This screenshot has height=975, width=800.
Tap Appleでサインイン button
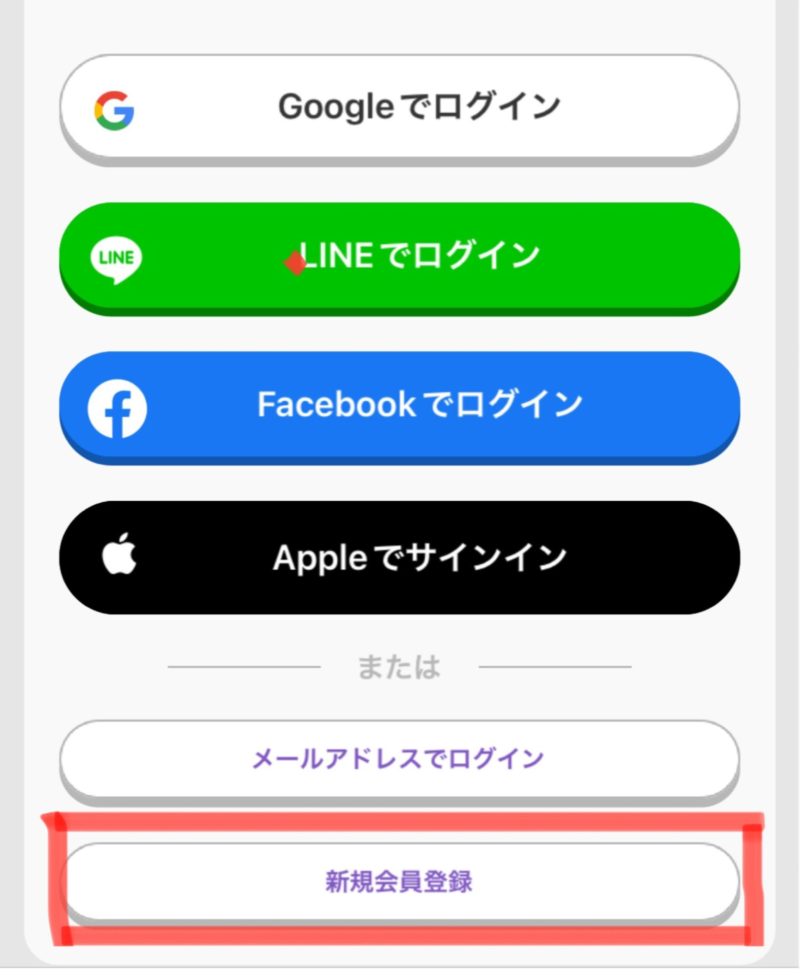[x=400, y=556]
